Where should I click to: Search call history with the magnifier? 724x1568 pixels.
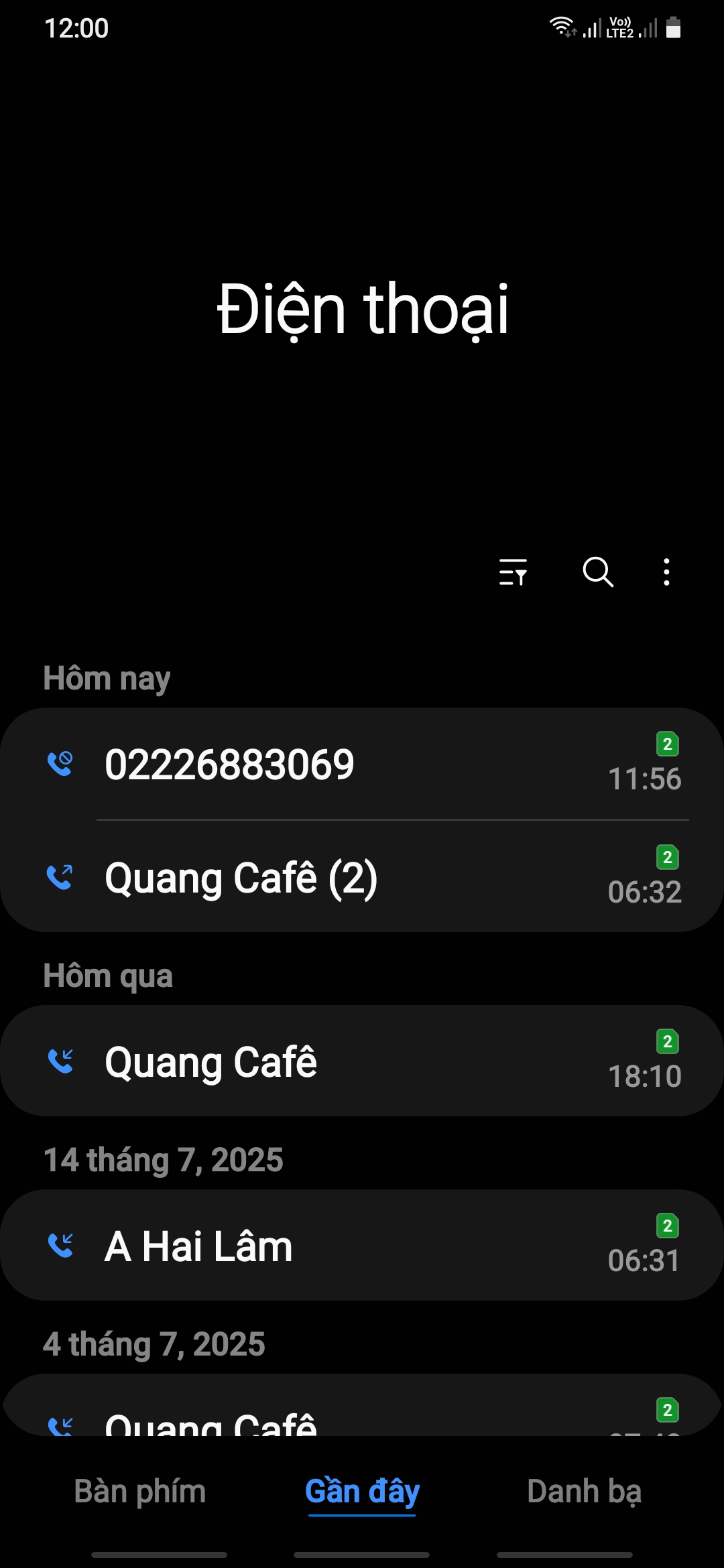pyautogui.click(x=597, y=572)
